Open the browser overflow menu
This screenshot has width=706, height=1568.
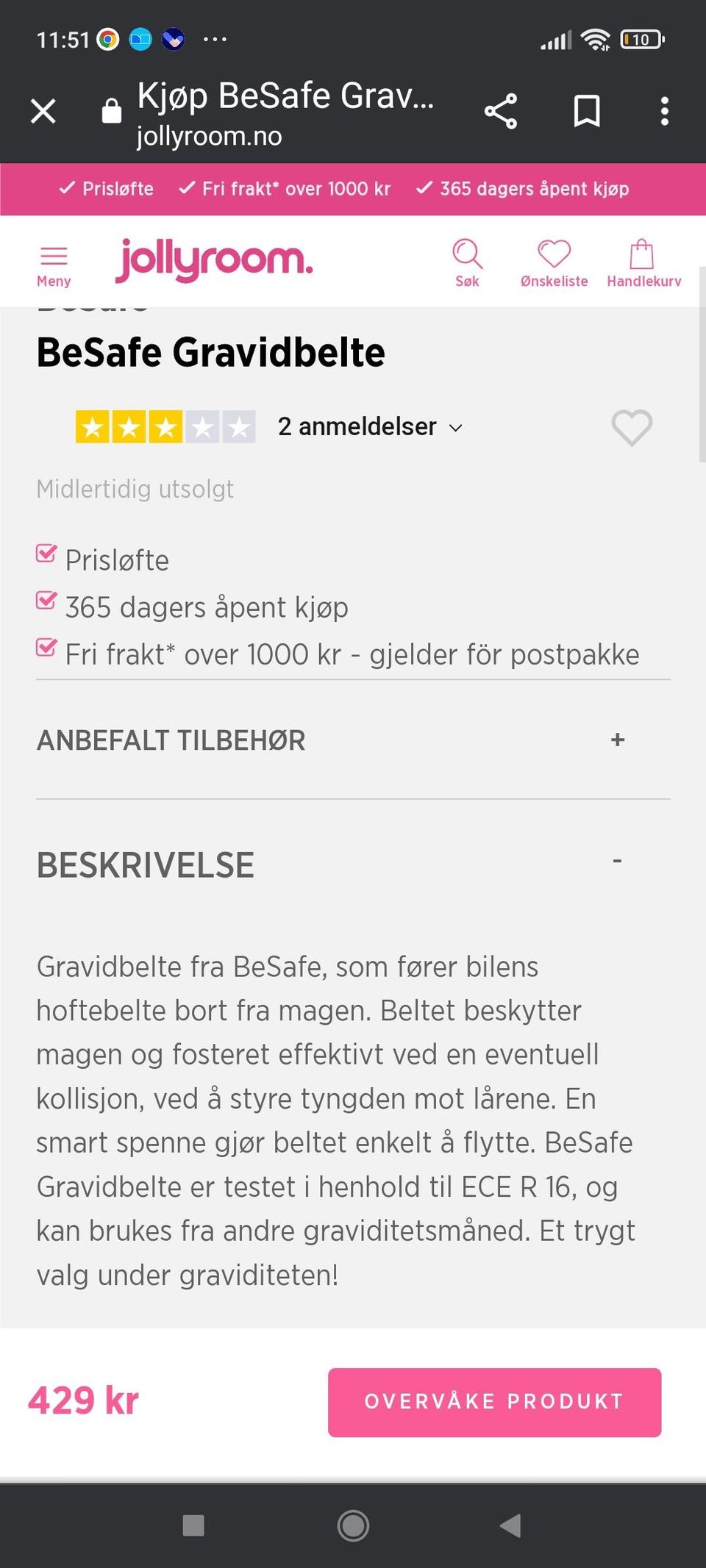(x=664, y=110)
